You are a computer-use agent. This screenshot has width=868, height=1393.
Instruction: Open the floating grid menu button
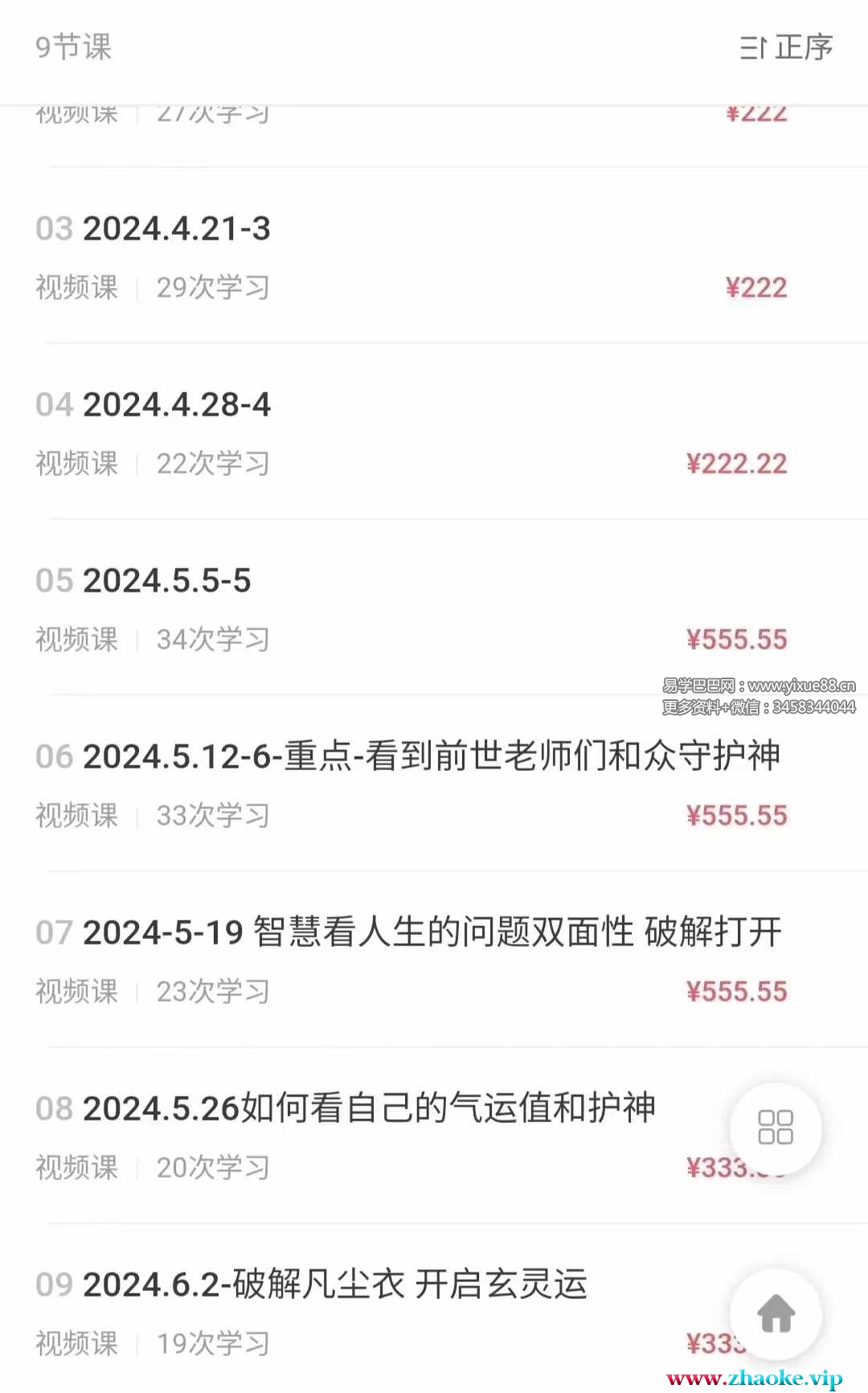click(x=776, y=1128)
